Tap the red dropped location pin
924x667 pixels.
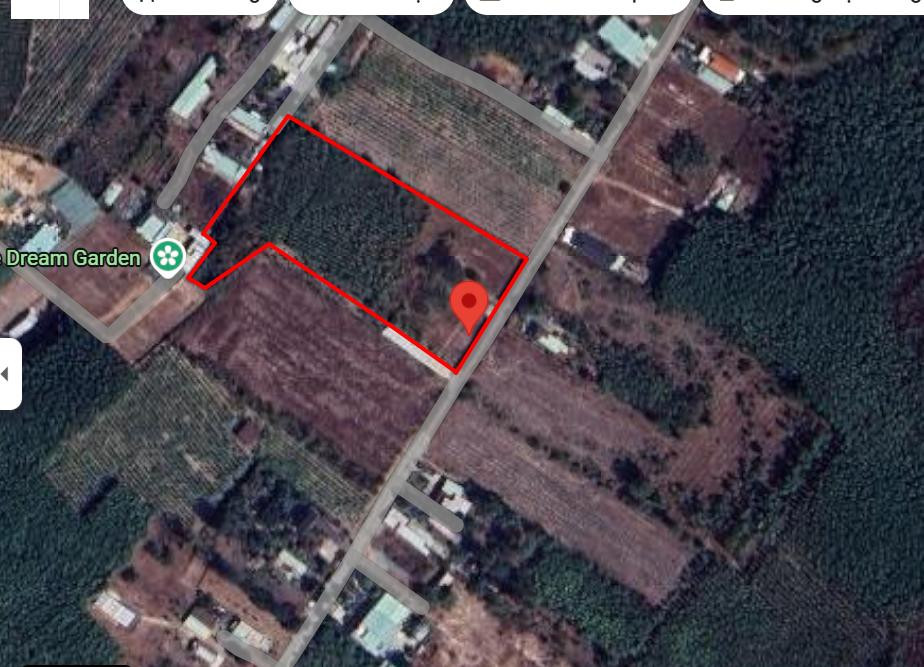point(470,302)
